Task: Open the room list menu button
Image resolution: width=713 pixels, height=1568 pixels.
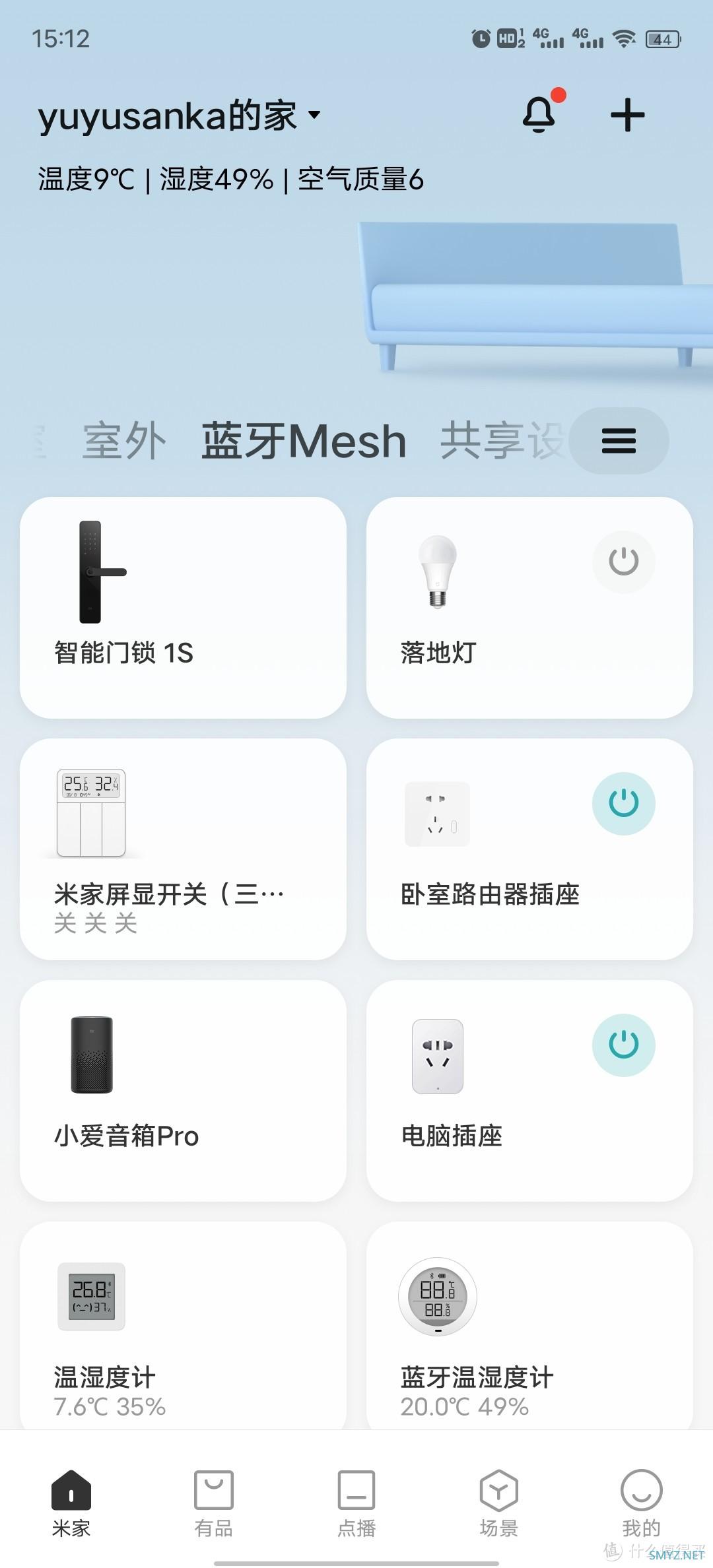Action: coord(619,441)
